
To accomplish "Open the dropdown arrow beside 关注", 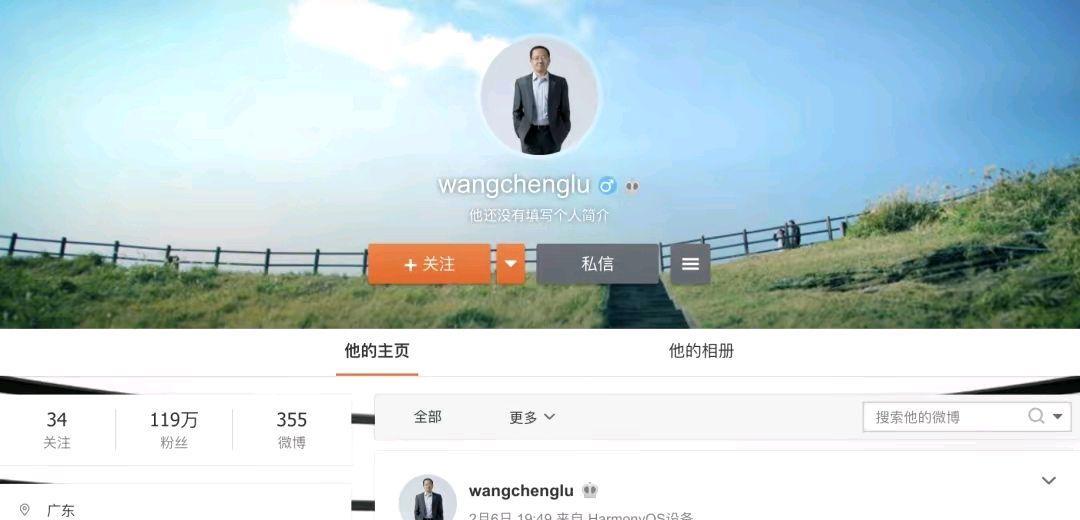I will 510,264.
